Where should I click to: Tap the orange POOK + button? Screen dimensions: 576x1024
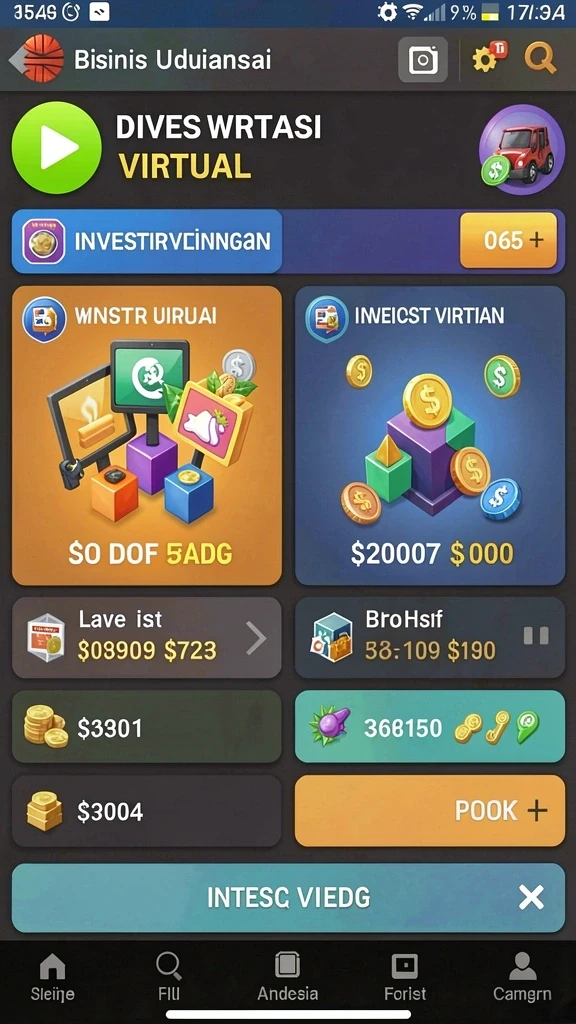430,811
